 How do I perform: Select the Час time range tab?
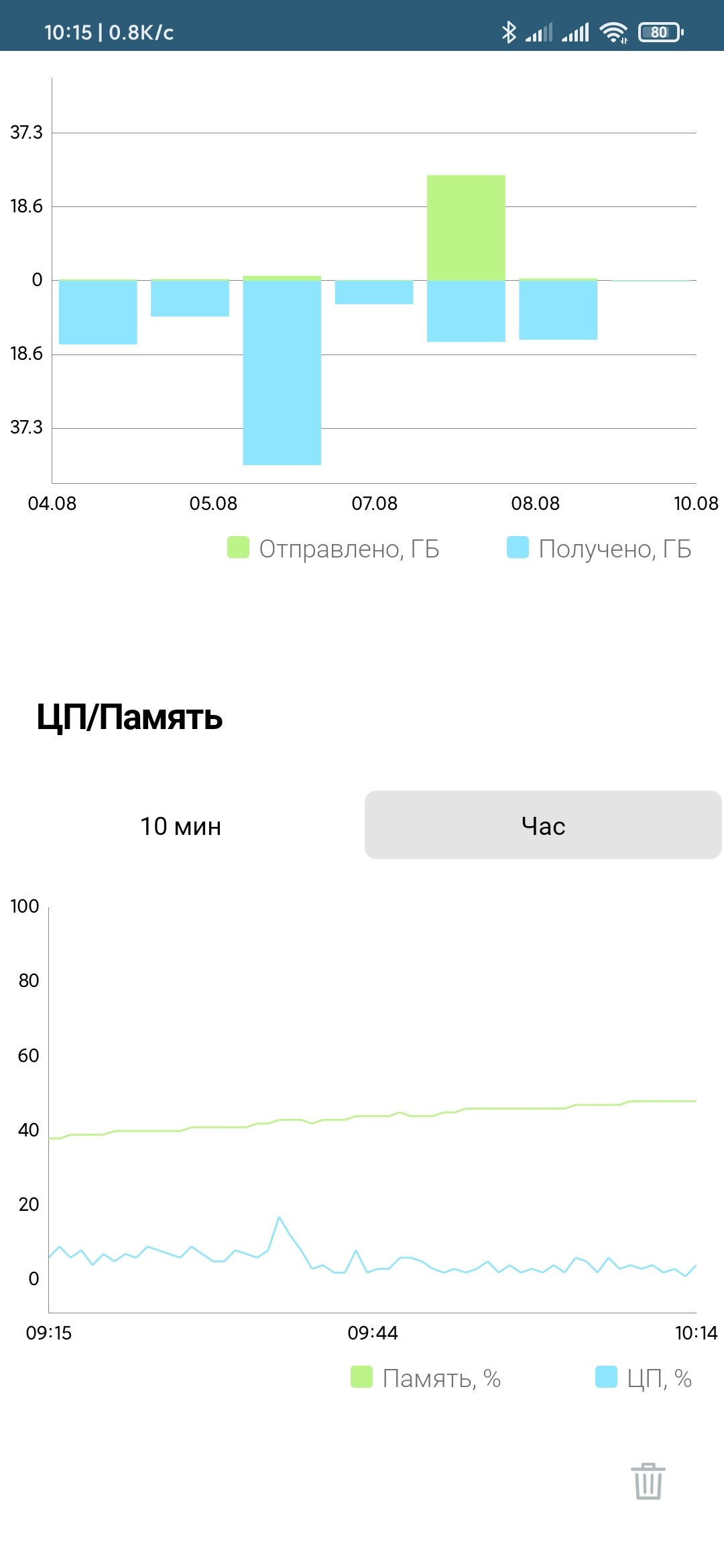click(x=543, y=826)
